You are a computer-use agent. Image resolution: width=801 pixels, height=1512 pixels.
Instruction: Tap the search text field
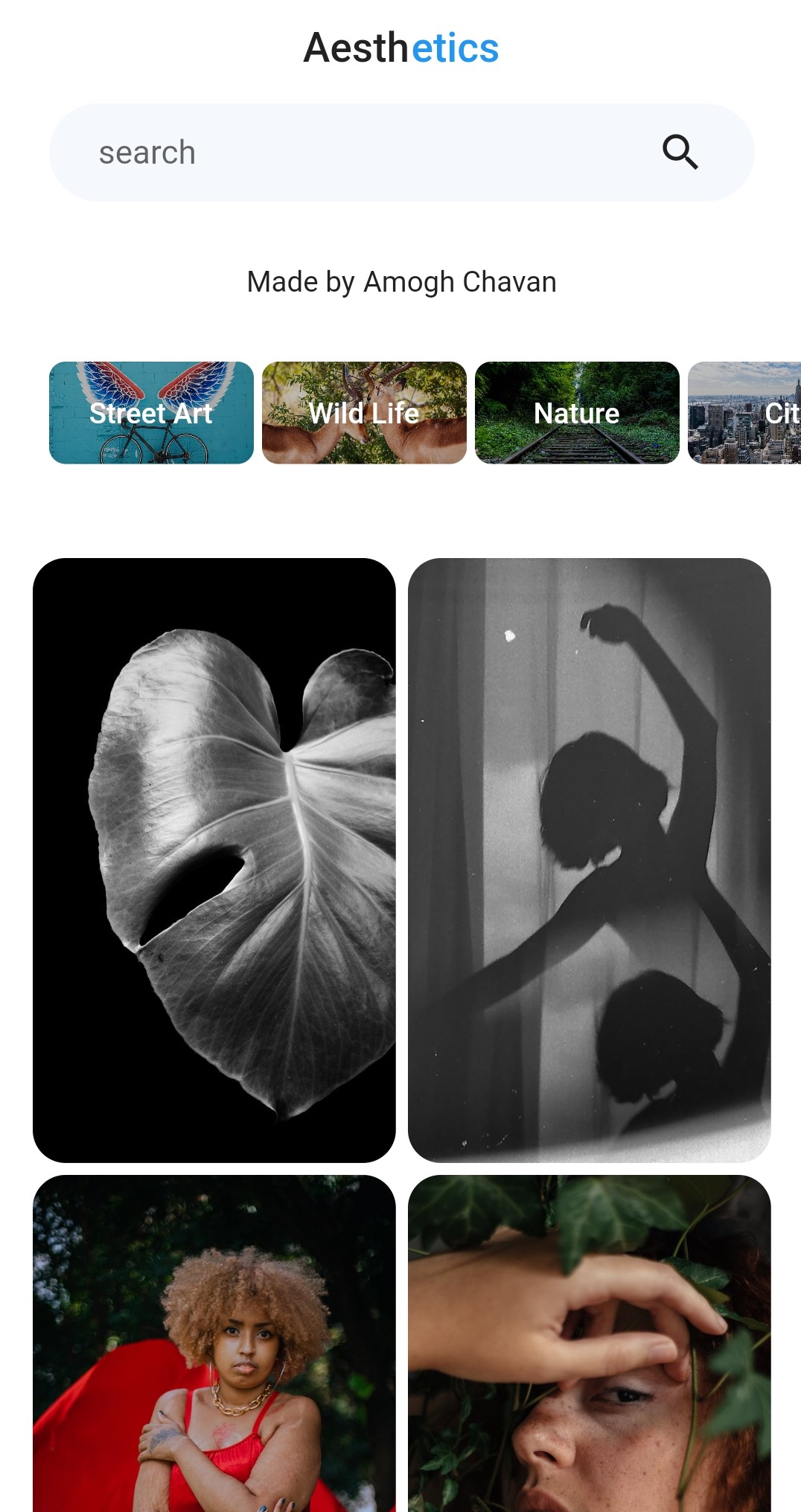click(357, 153)
